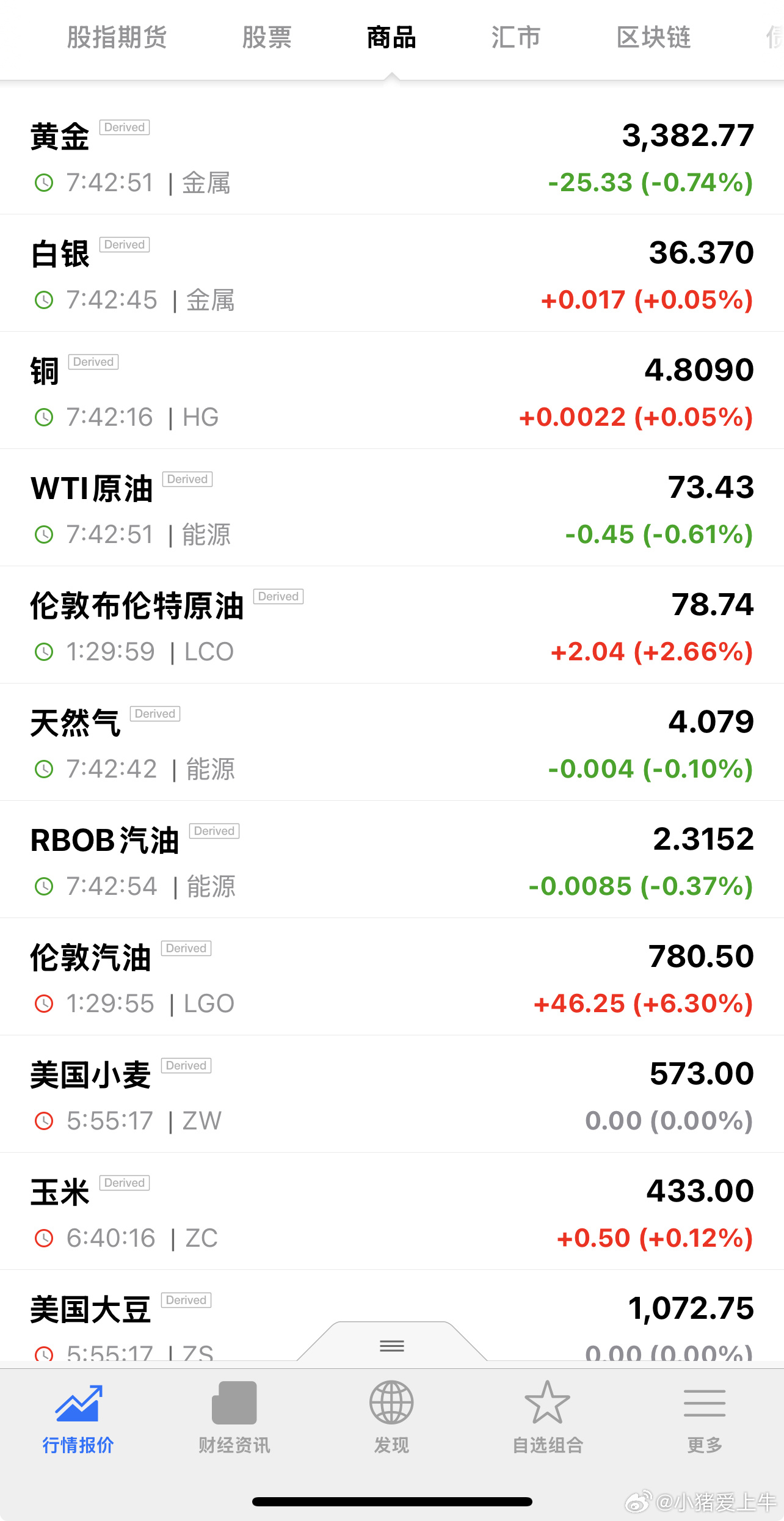Open the 铜 commodity row
This screenshot has width=784, height=1521.
tap(391, 392)
